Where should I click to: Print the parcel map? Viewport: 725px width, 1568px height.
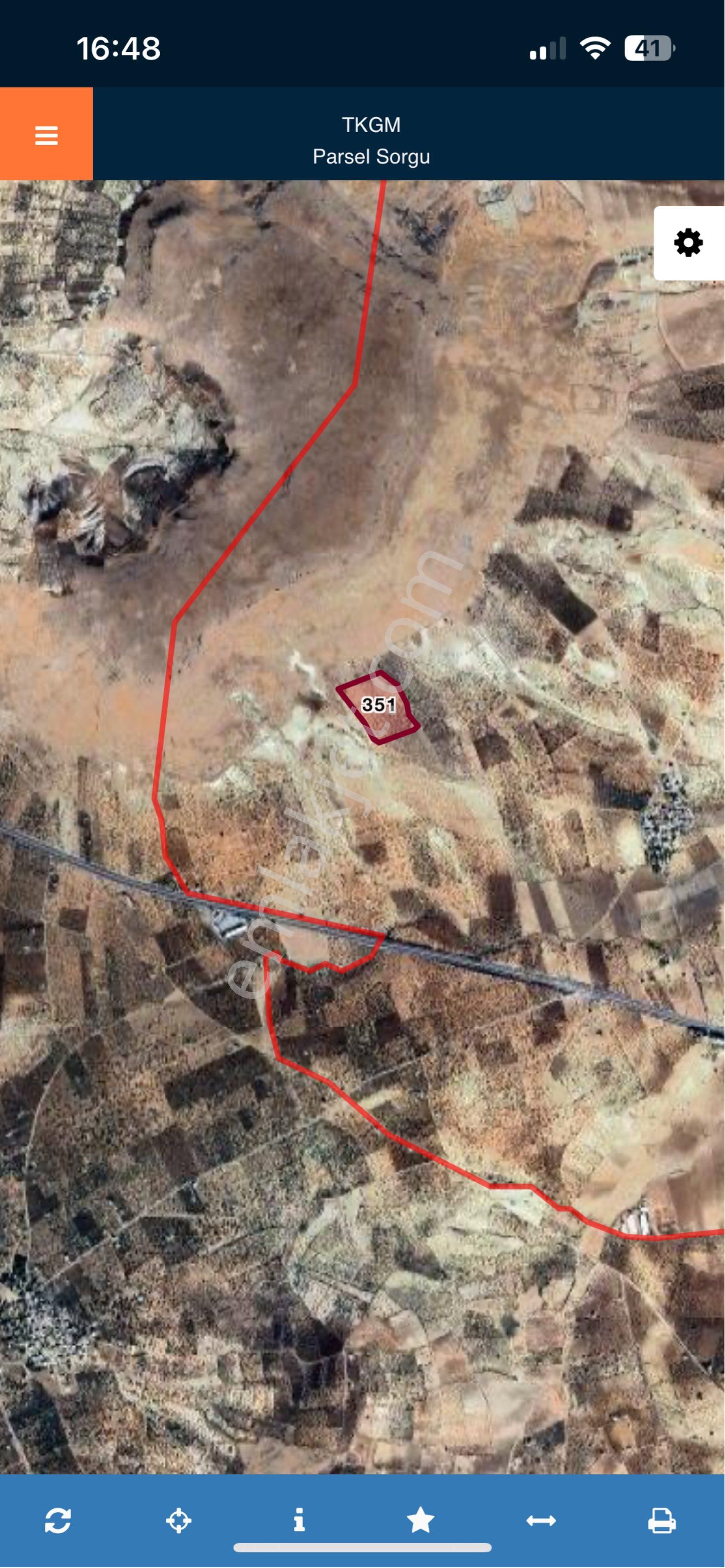[x=662, y=1520]
